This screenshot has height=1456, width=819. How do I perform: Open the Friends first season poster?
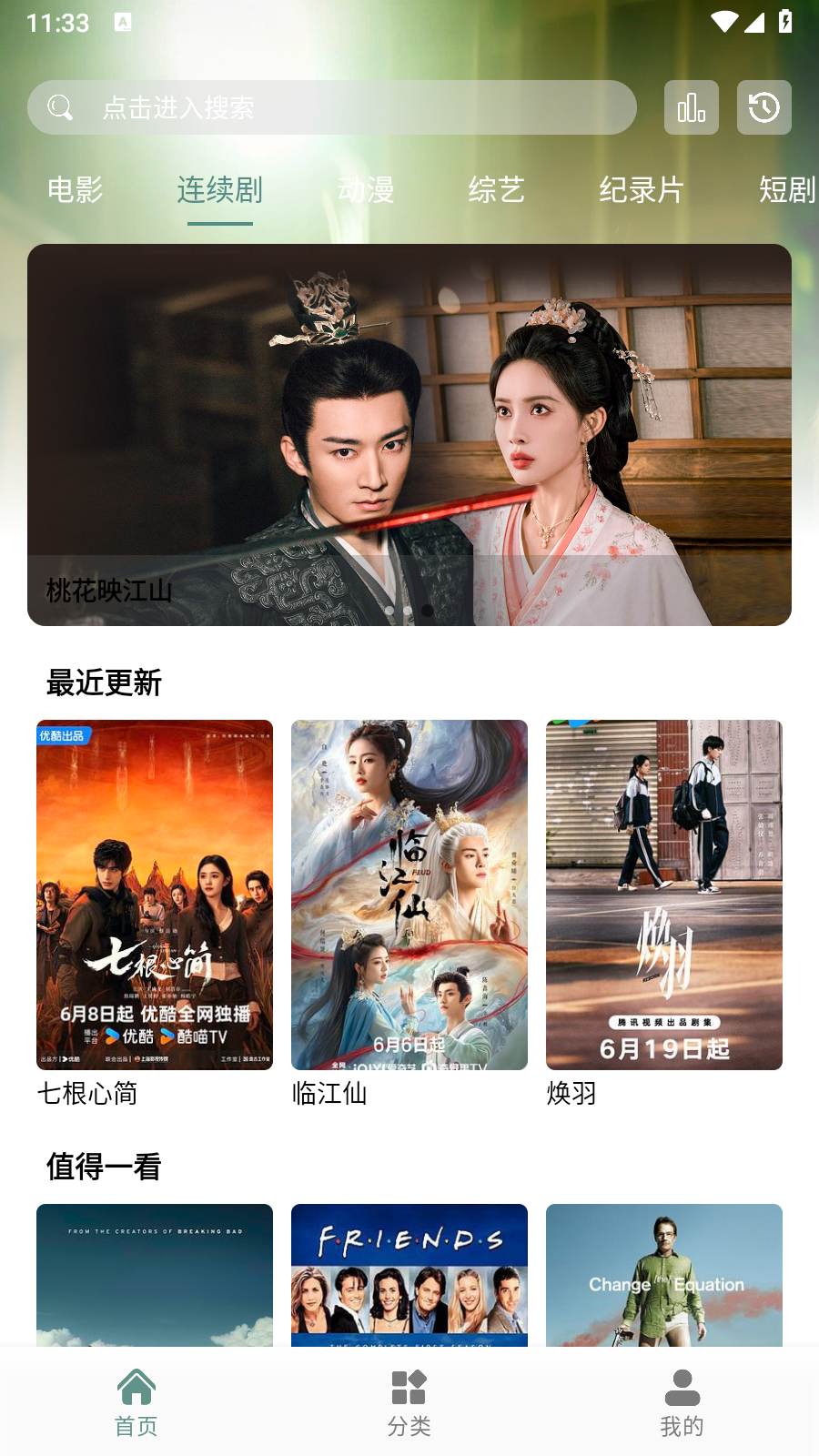409,1276
